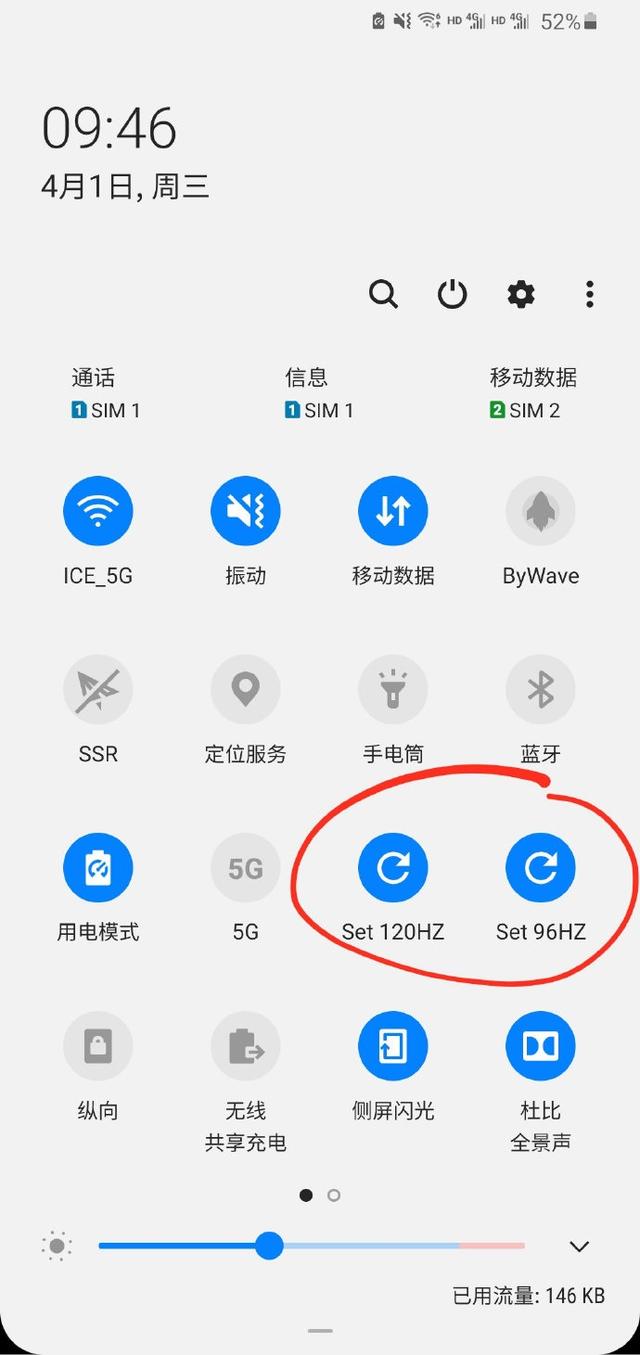The width and height of the screenshot is (640, 1355).
Task: Turn off the mobile data tile
Action: [393, 511]
